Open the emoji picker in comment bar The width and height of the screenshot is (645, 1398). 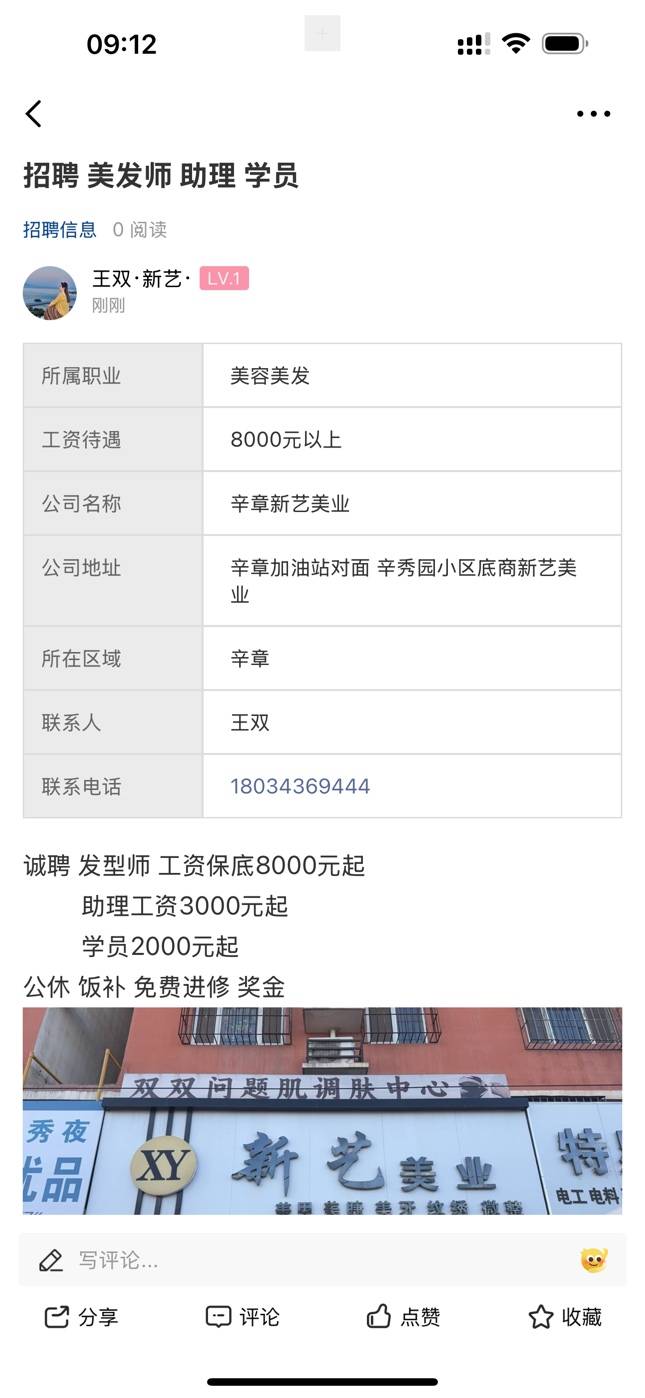[x=594, y=1260]
